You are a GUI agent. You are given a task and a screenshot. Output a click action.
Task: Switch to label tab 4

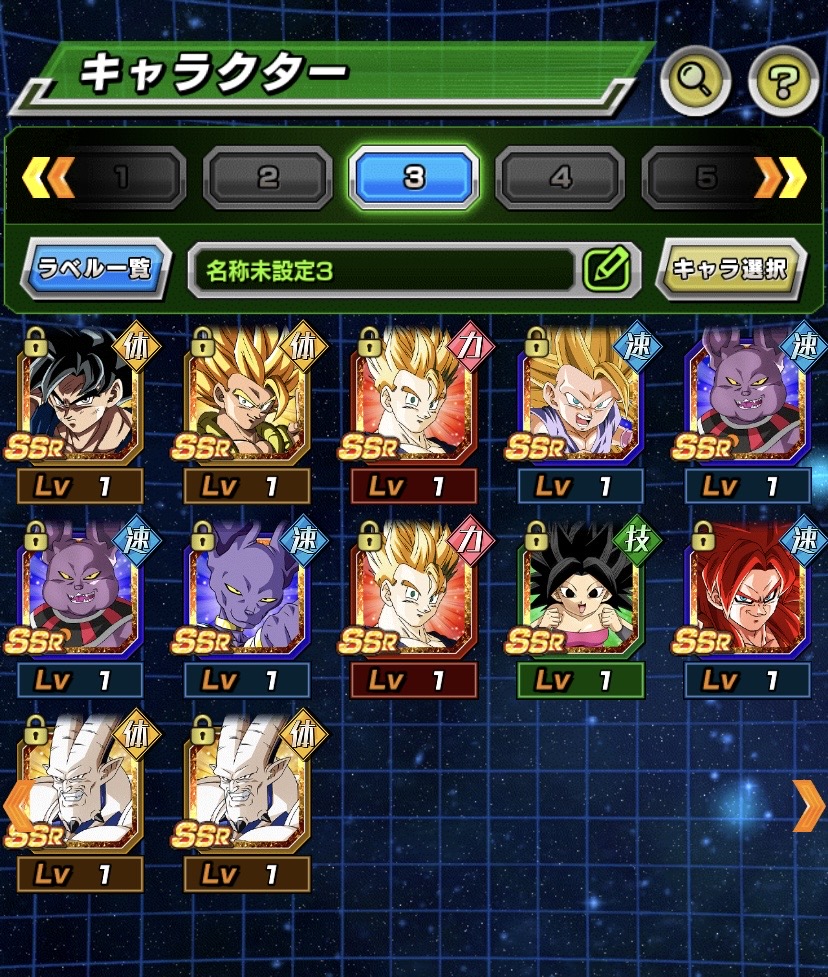[x=560, y=178]
